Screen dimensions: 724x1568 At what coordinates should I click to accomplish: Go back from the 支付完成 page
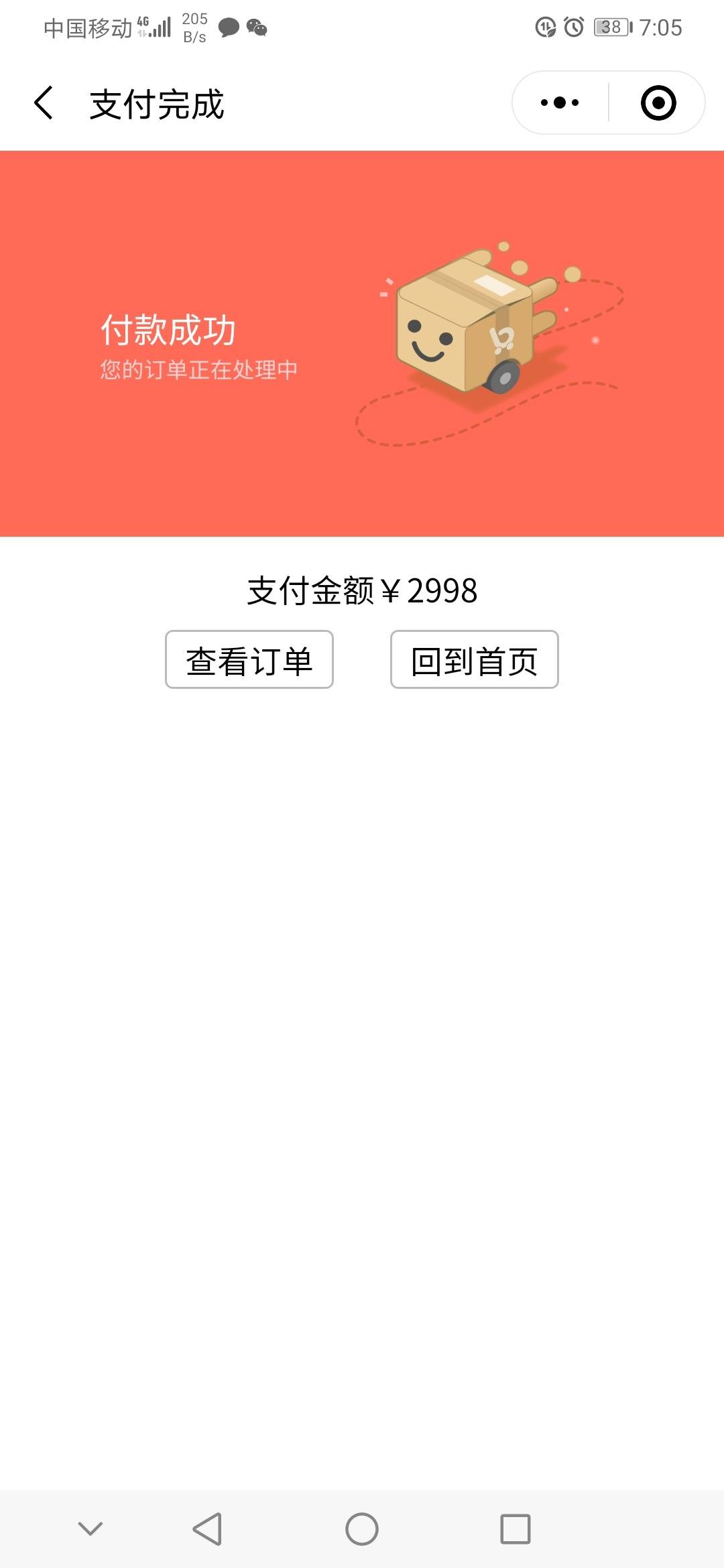(44, 103)
